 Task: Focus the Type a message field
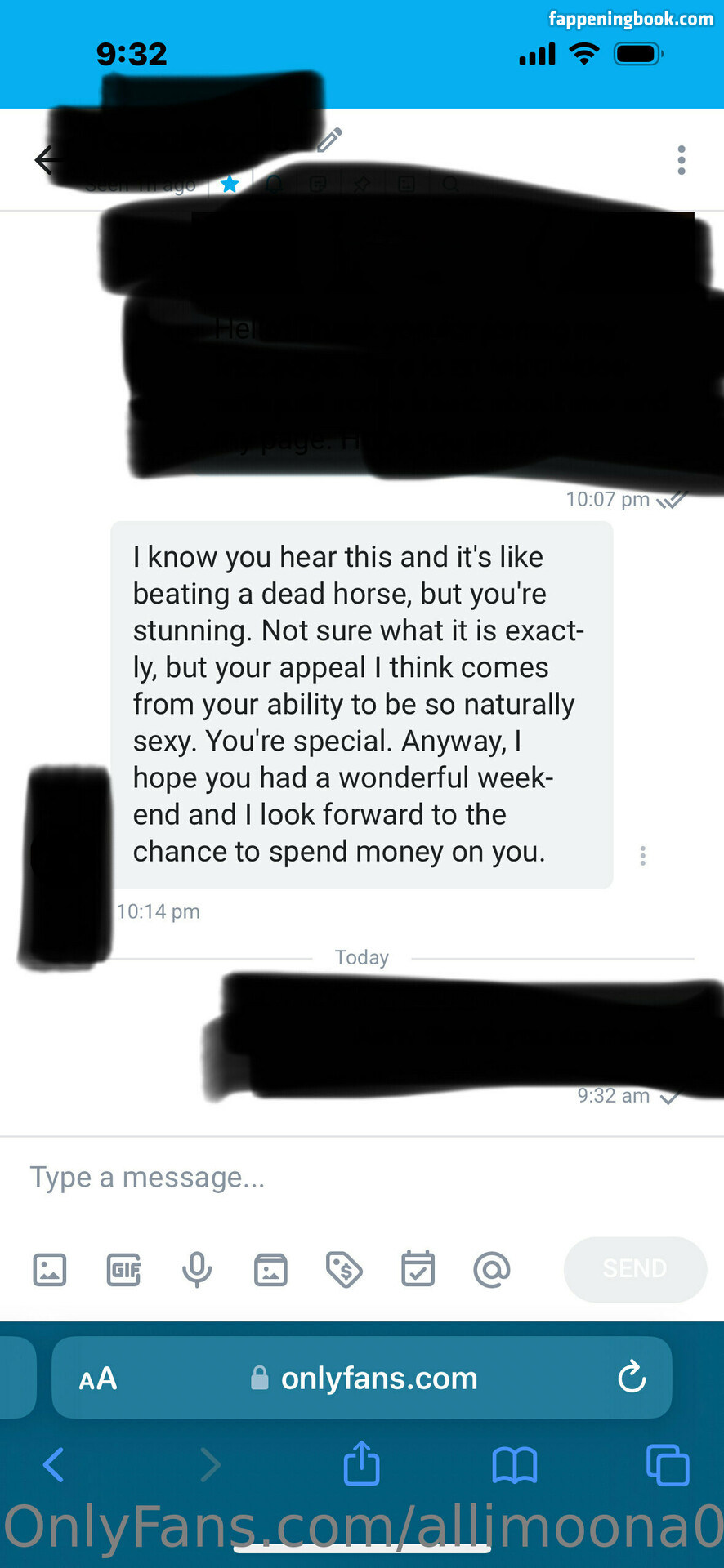(x=327, y=1177)
